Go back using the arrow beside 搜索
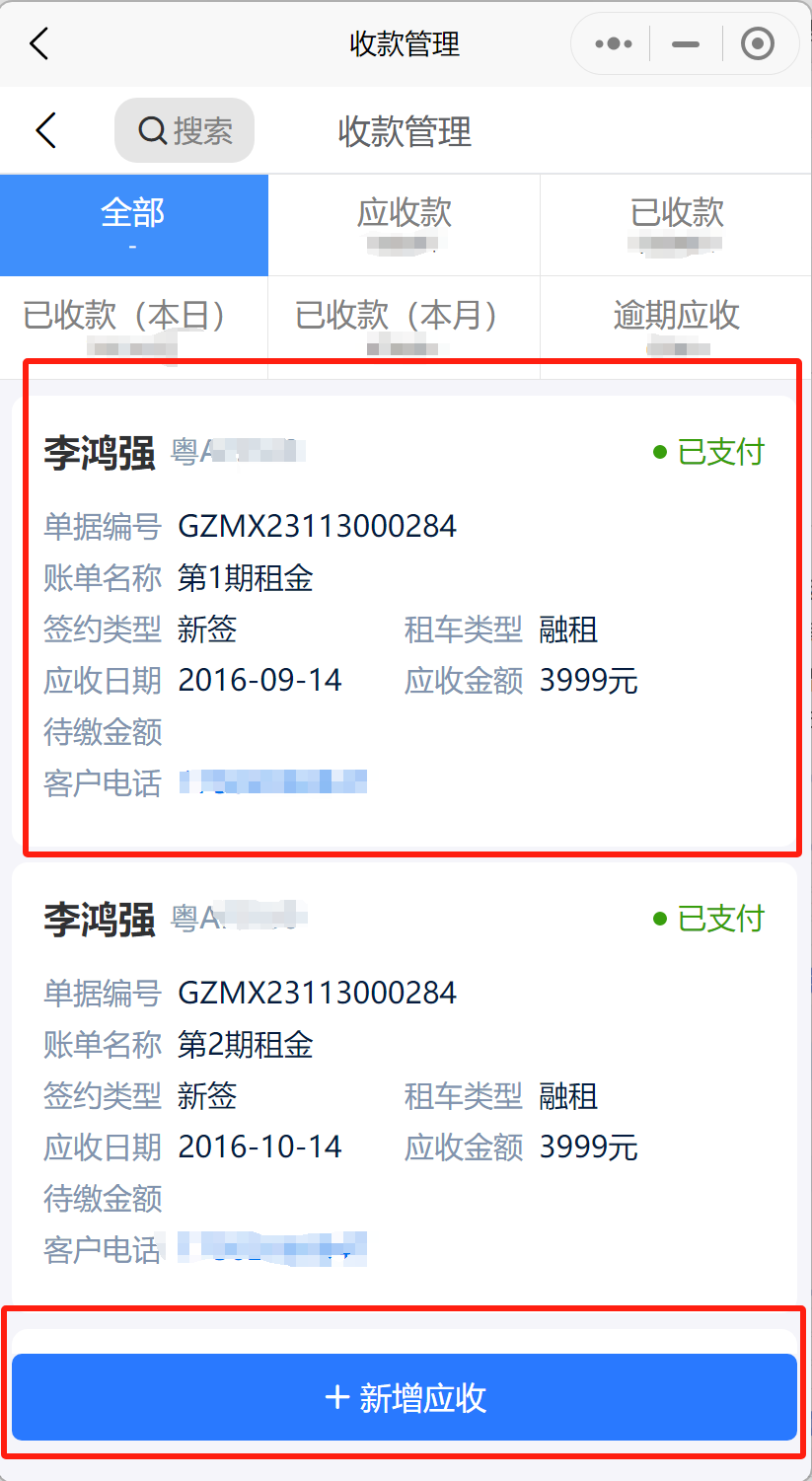Viewport: 812px width, 1481px height. [46, 130]
